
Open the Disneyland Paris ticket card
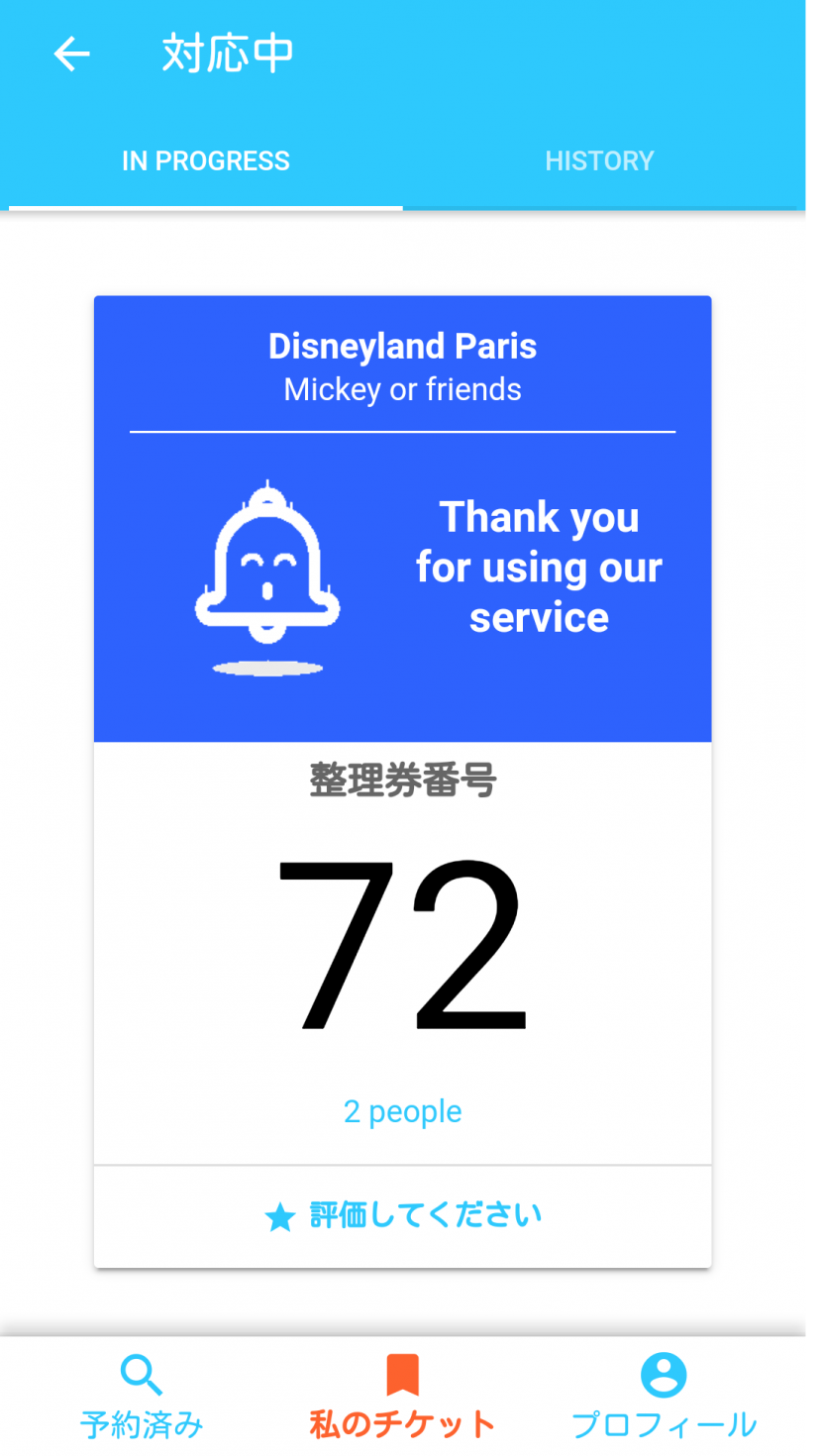pos(402,729)
